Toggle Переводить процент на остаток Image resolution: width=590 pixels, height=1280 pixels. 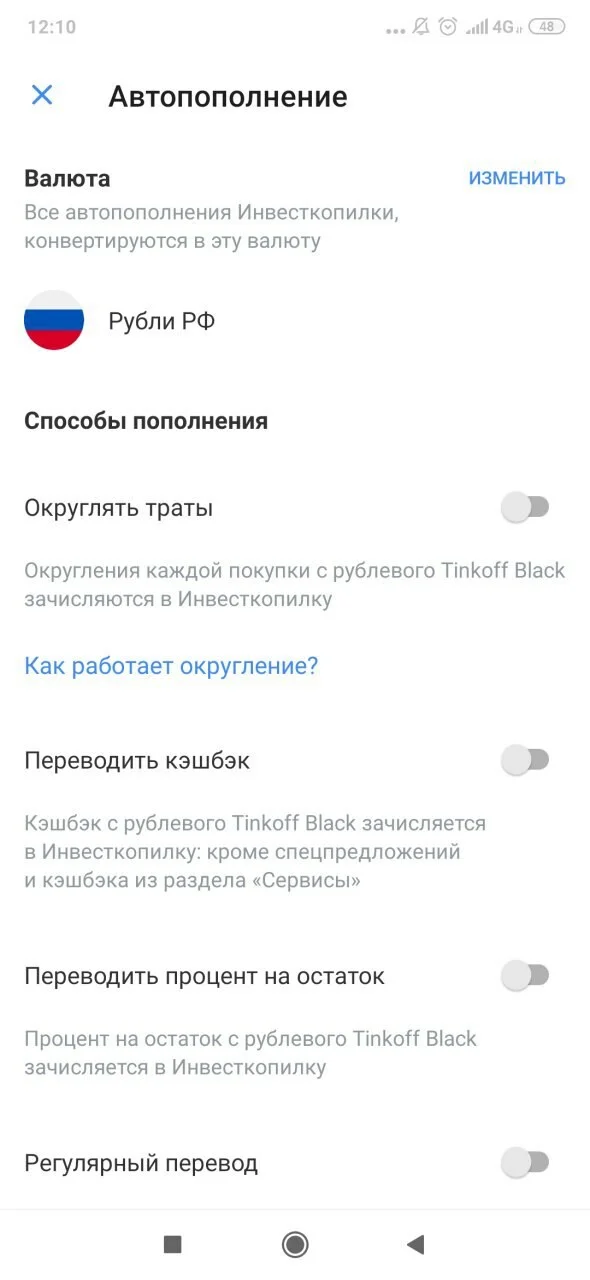526,976
